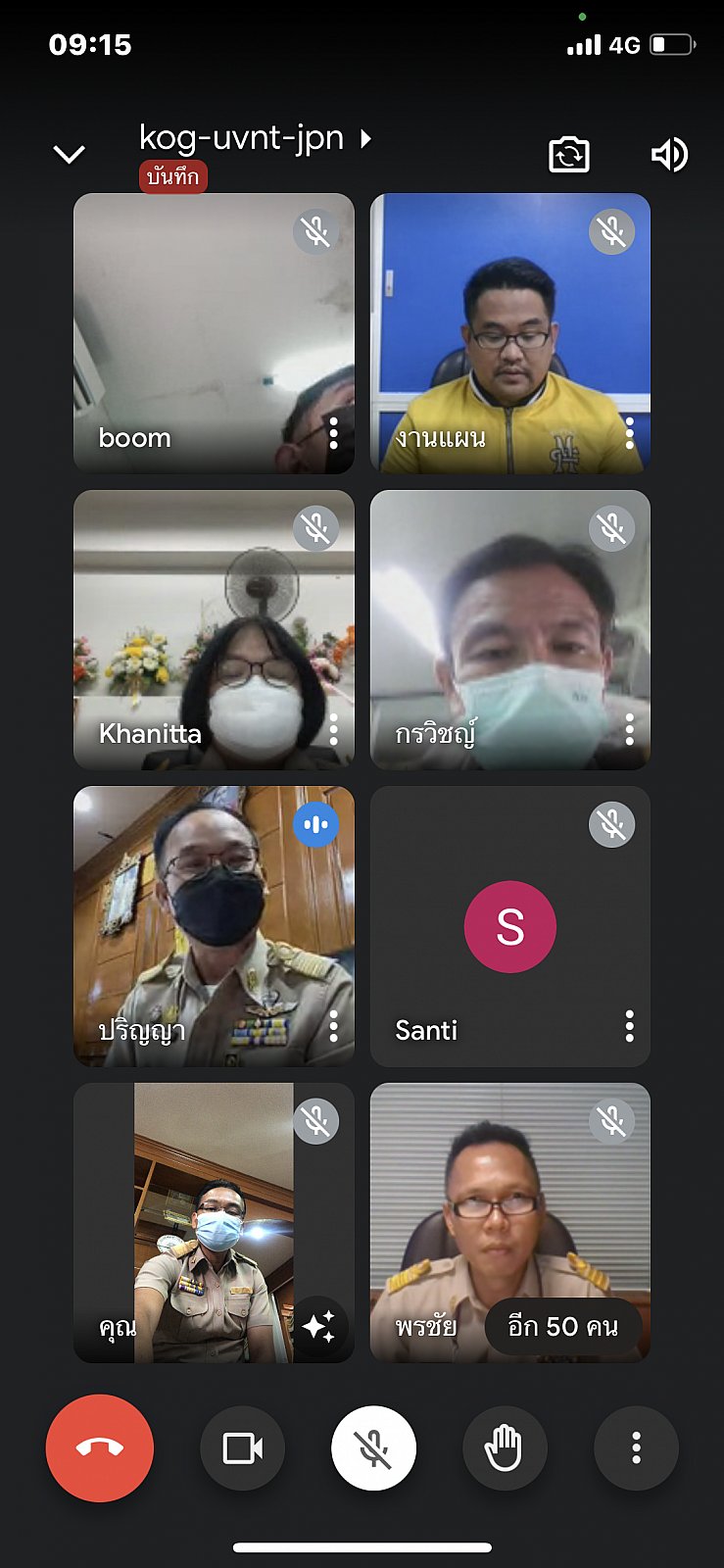Image resolution: width=724 pixels, height=1568 pixels.
Task: Unmute the microphone
Action: click(x=373, y=1448)
